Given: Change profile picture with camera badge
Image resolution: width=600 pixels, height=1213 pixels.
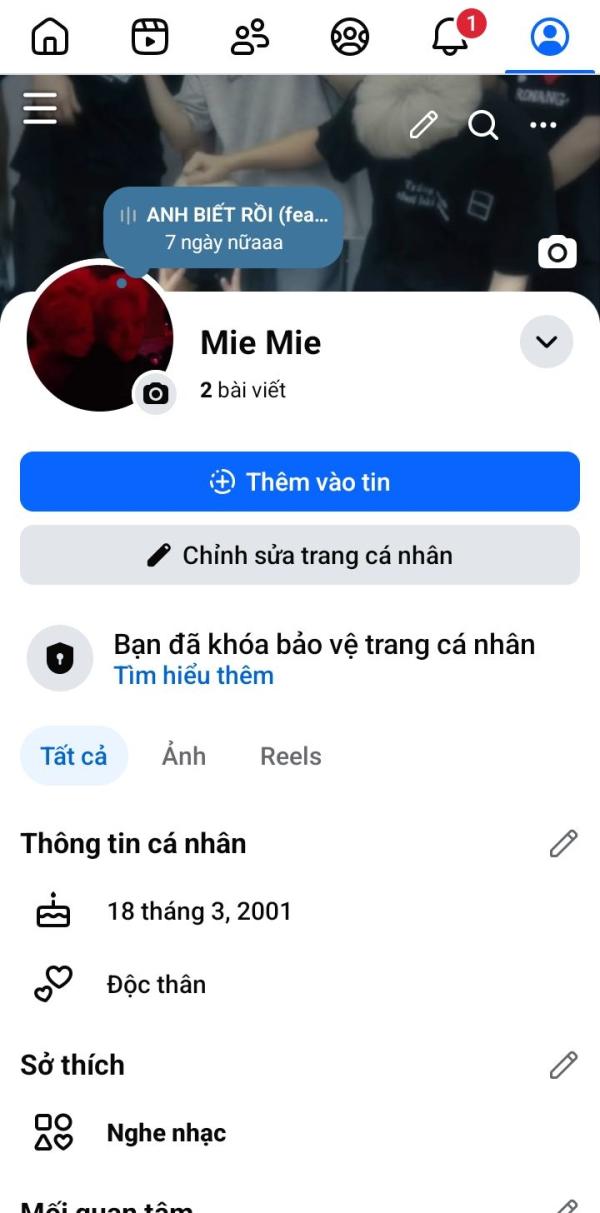Looking at the screenshot, I should click(x=155, y=393).
